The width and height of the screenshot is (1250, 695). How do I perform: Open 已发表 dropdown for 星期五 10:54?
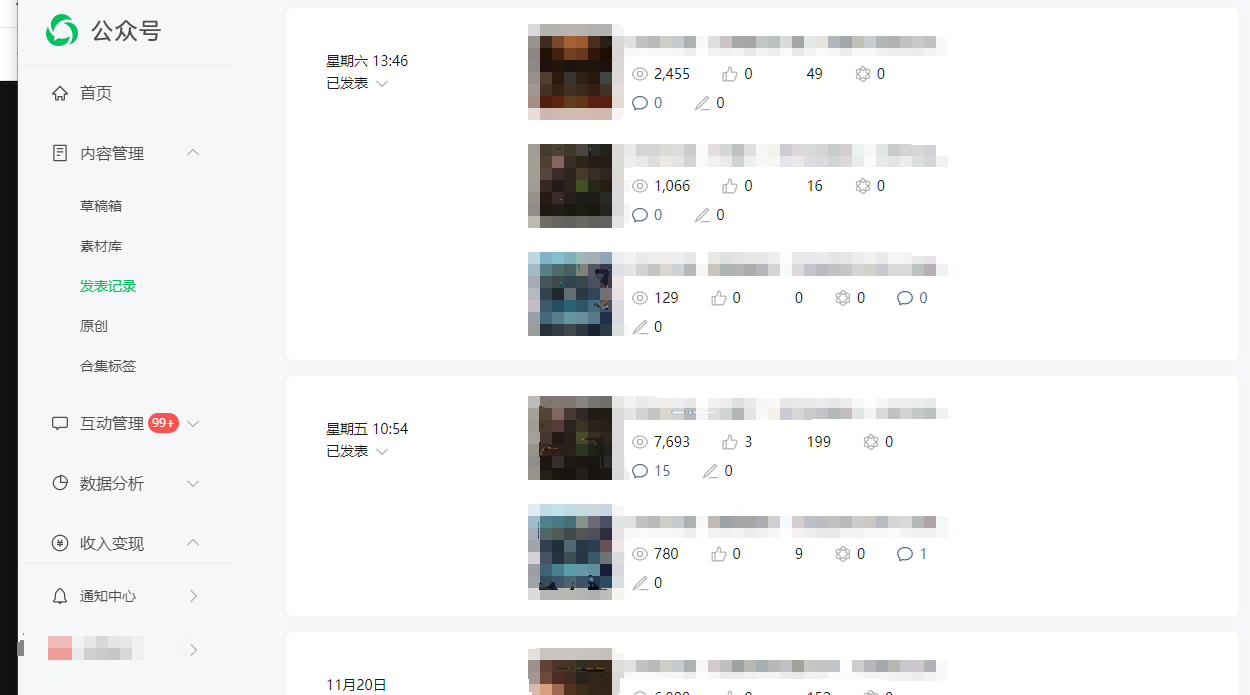tap(357, 452)
